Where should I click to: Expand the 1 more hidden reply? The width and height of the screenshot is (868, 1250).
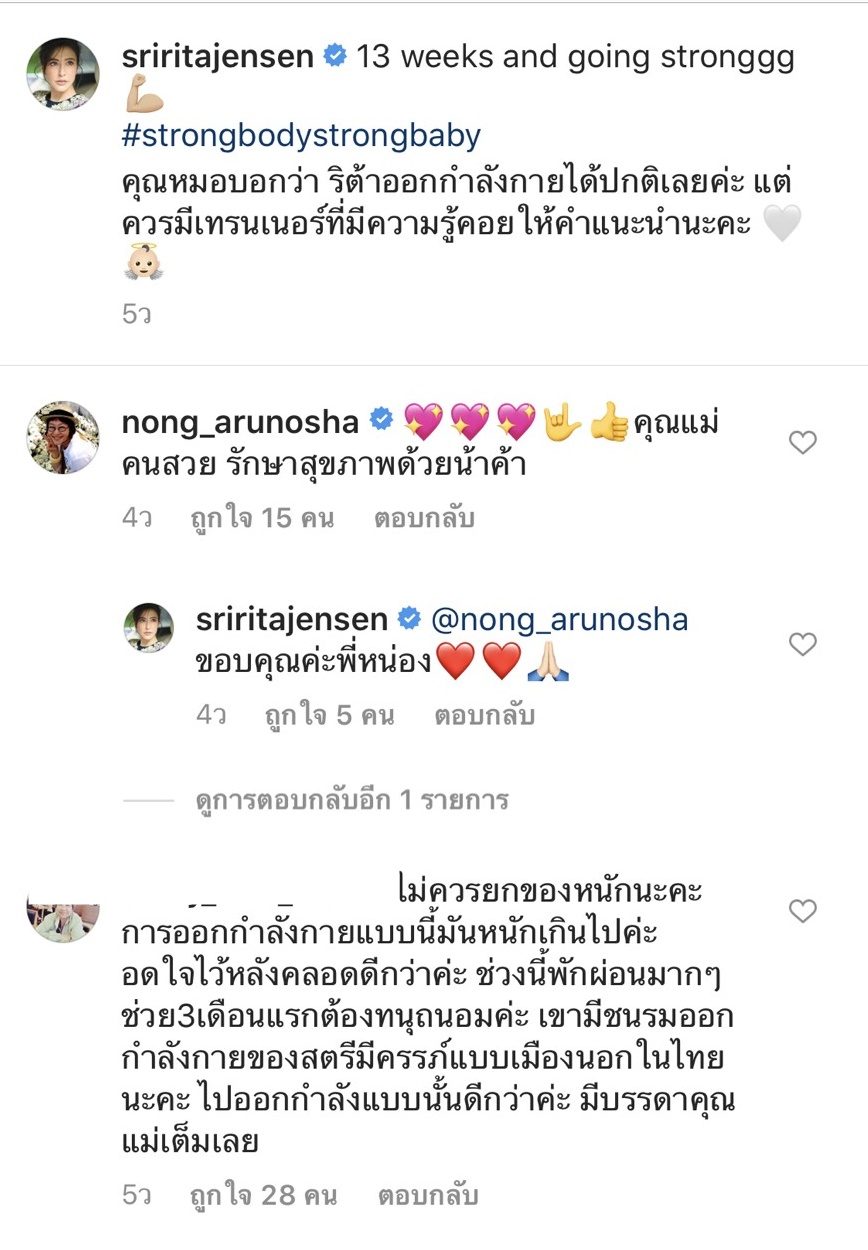pos(352,800)
